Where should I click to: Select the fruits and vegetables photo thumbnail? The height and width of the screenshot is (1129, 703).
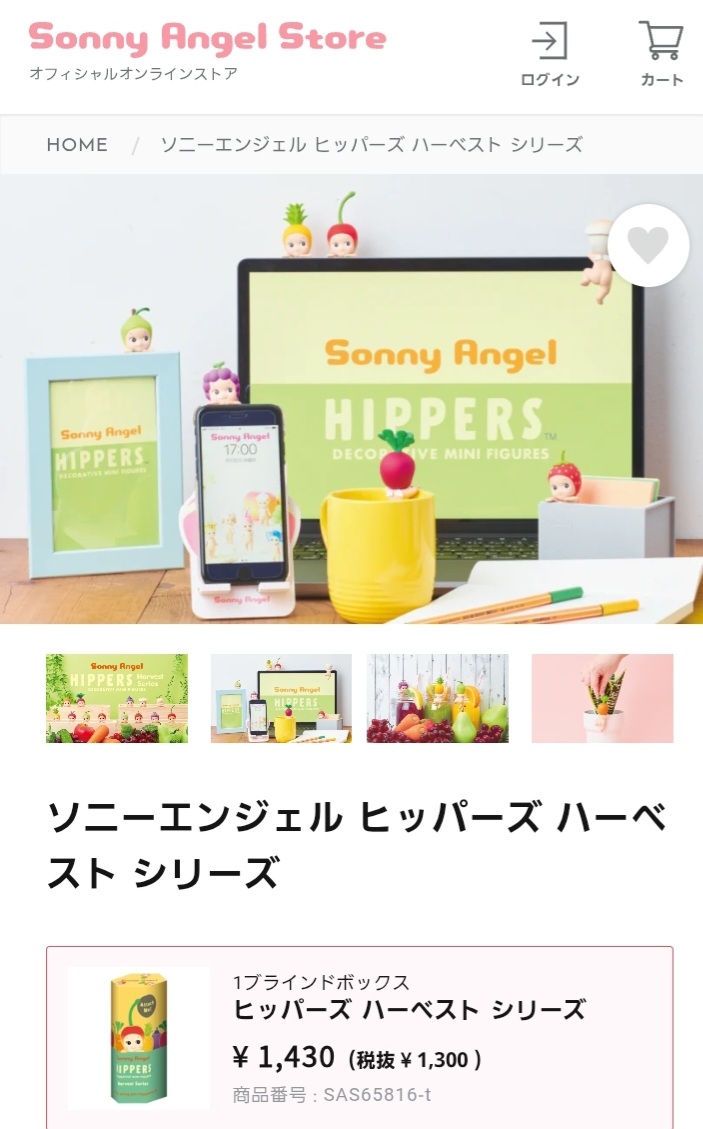(x=437, y=698)
